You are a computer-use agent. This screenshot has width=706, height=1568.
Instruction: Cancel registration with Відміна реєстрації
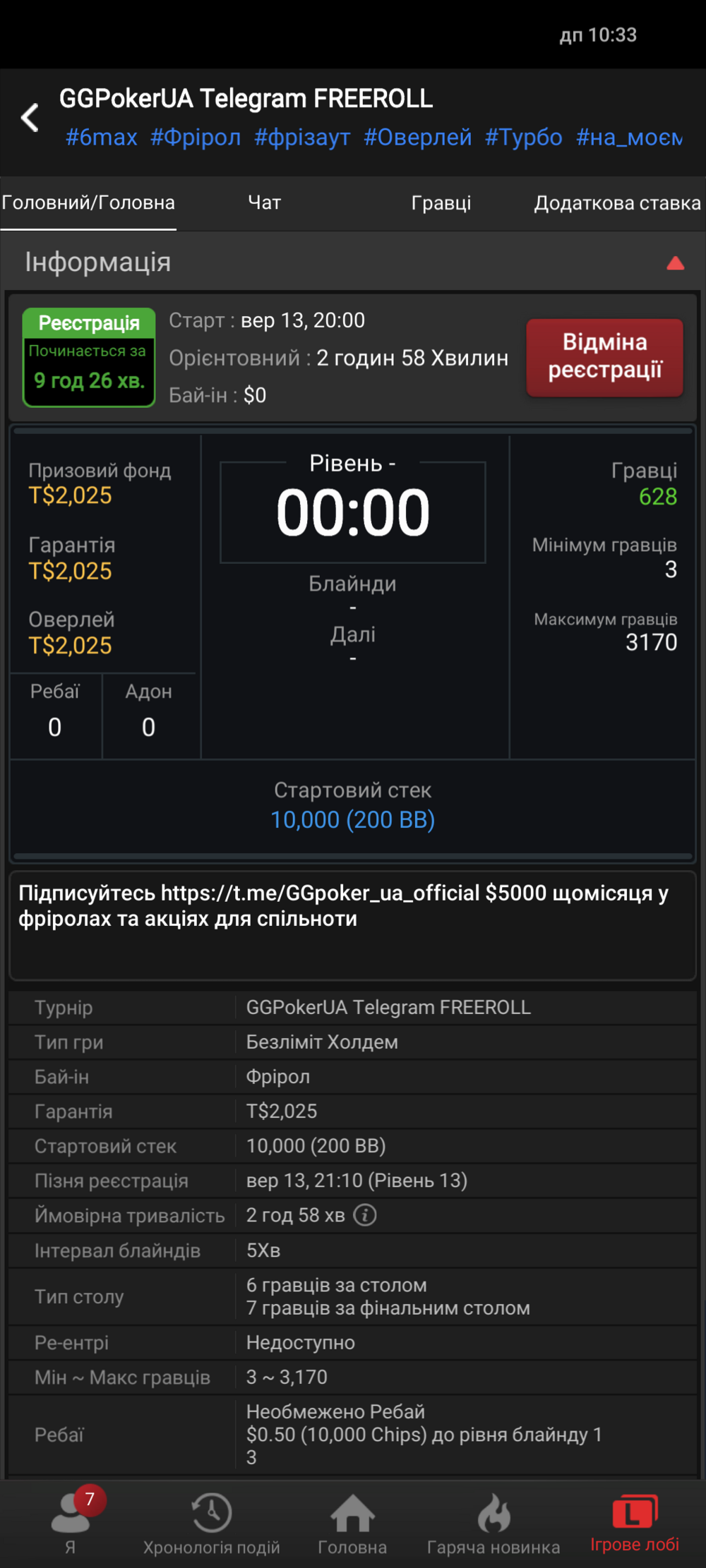(605, 357)
